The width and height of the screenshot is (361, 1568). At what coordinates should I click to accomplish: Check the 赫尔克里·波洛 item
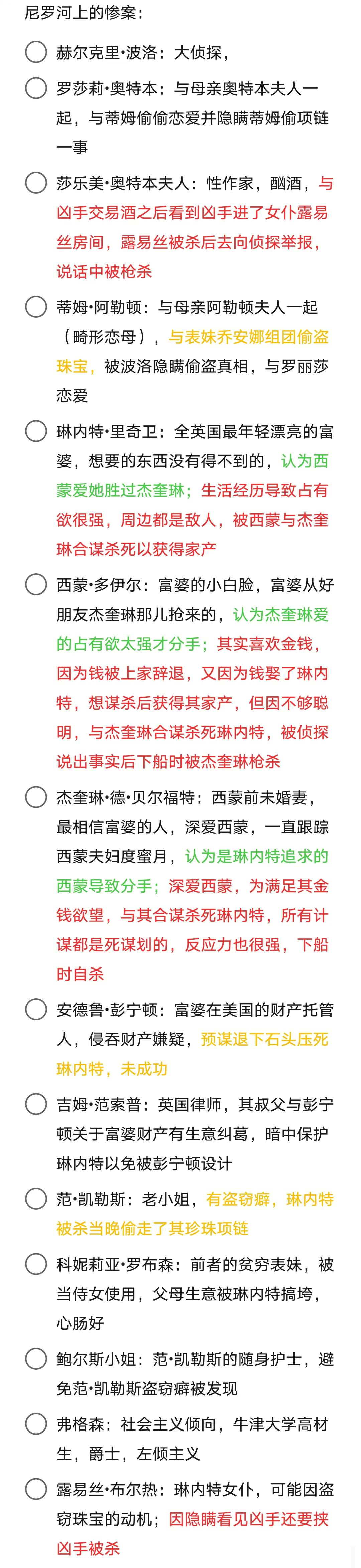coord(36,52)
